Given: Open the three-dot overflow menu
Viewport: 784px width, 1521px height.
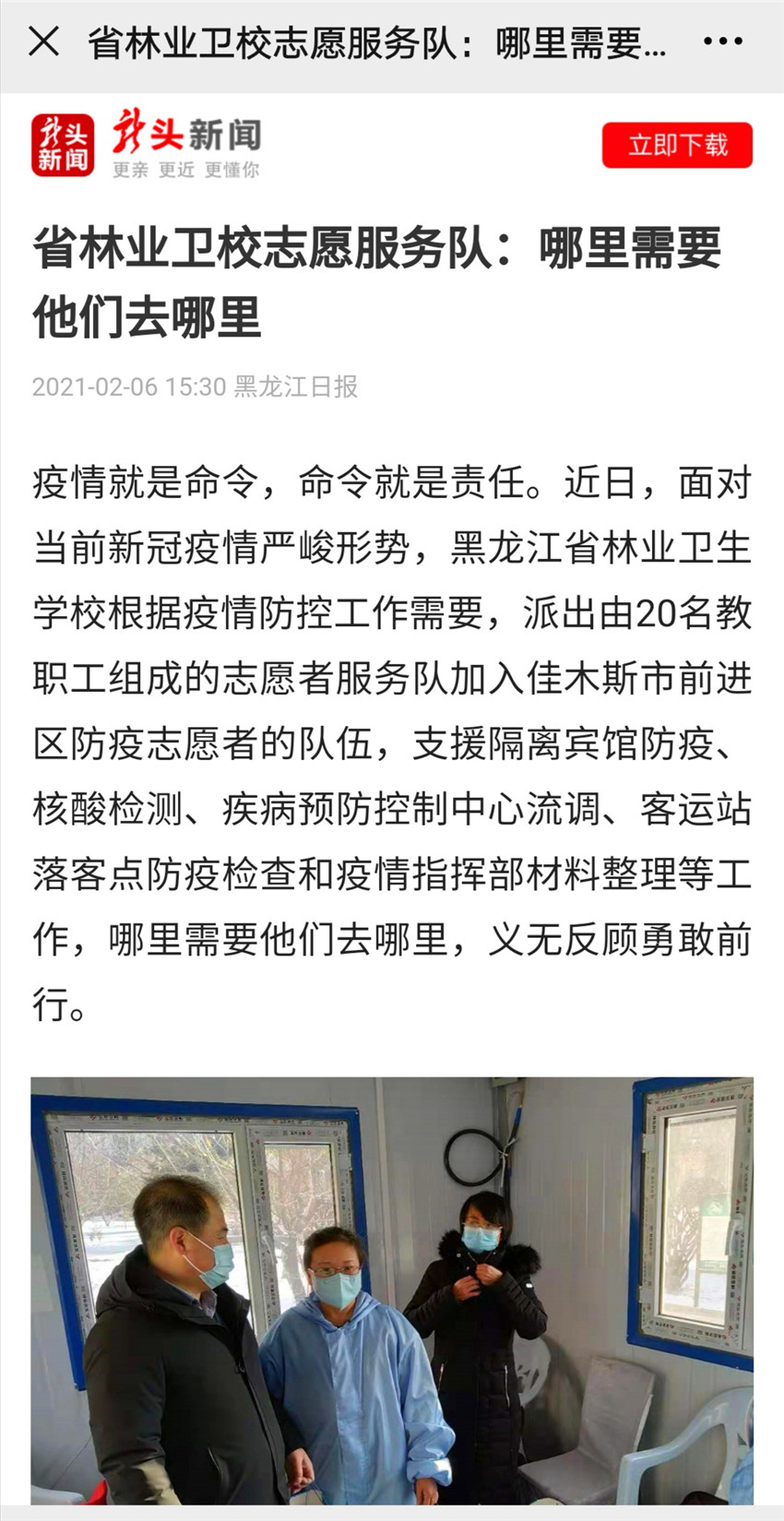Looking at the screenshot, I should (722, 42).
